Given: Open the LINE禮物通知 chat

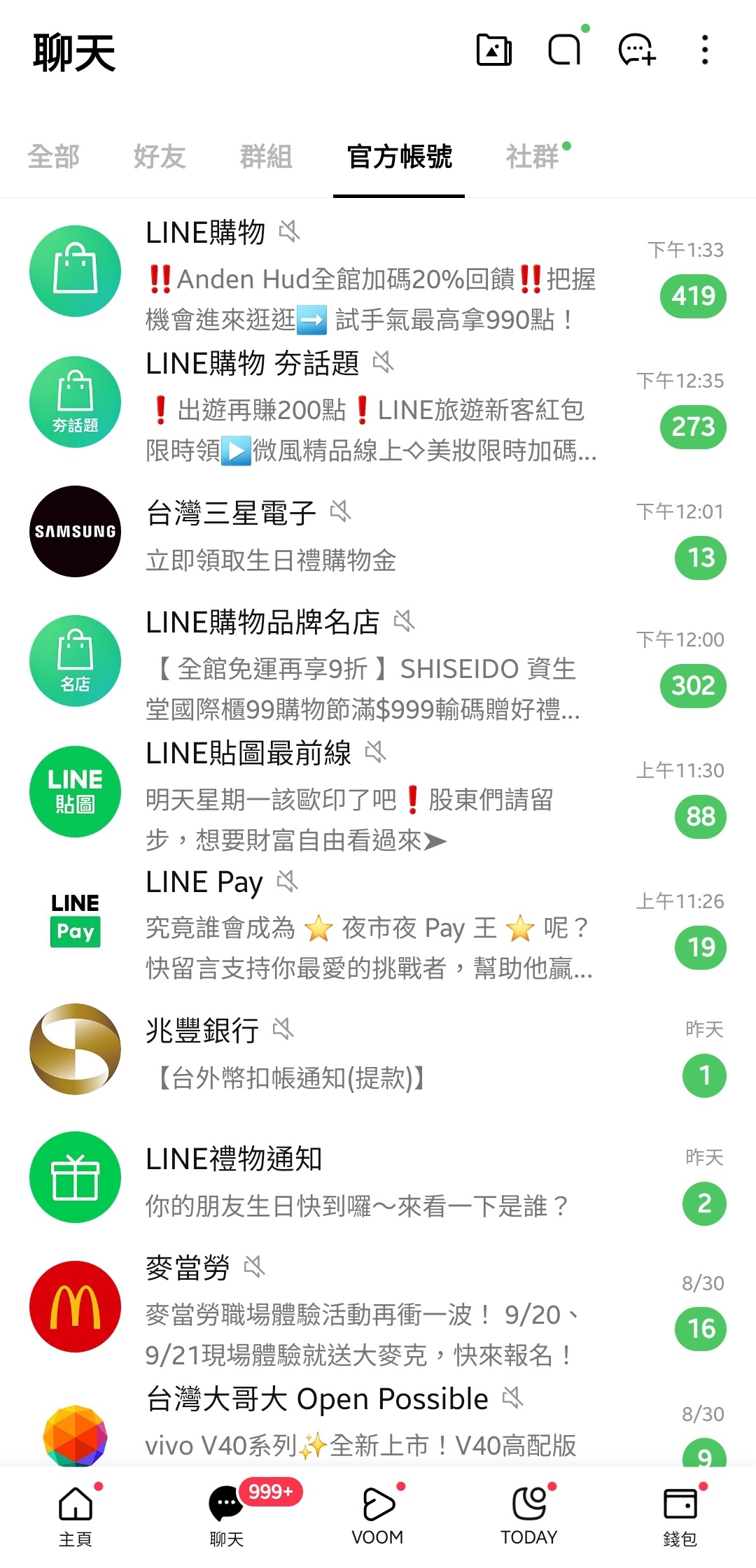Looking at the screenshot, I should point(378,1178).
